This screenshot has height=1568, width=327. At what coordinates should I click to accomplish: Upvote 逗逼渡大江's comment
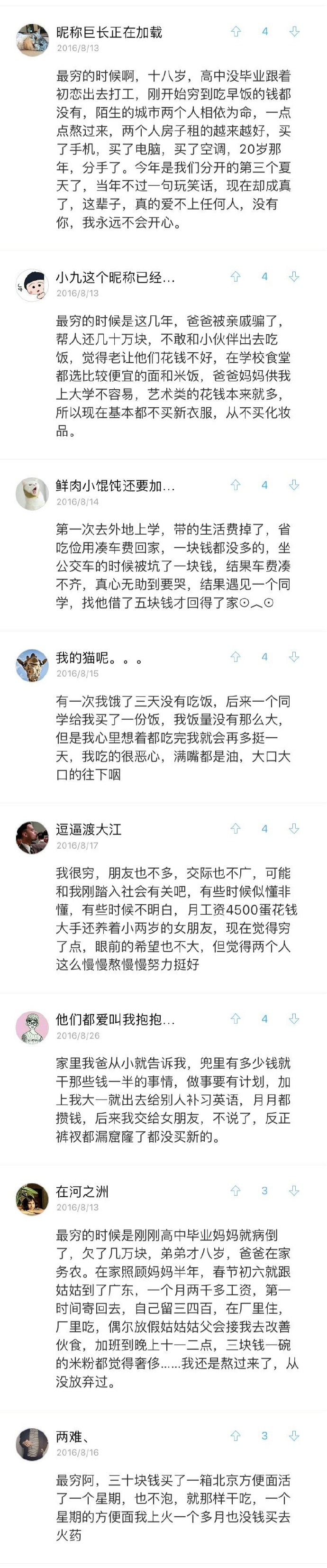point(236,829)
